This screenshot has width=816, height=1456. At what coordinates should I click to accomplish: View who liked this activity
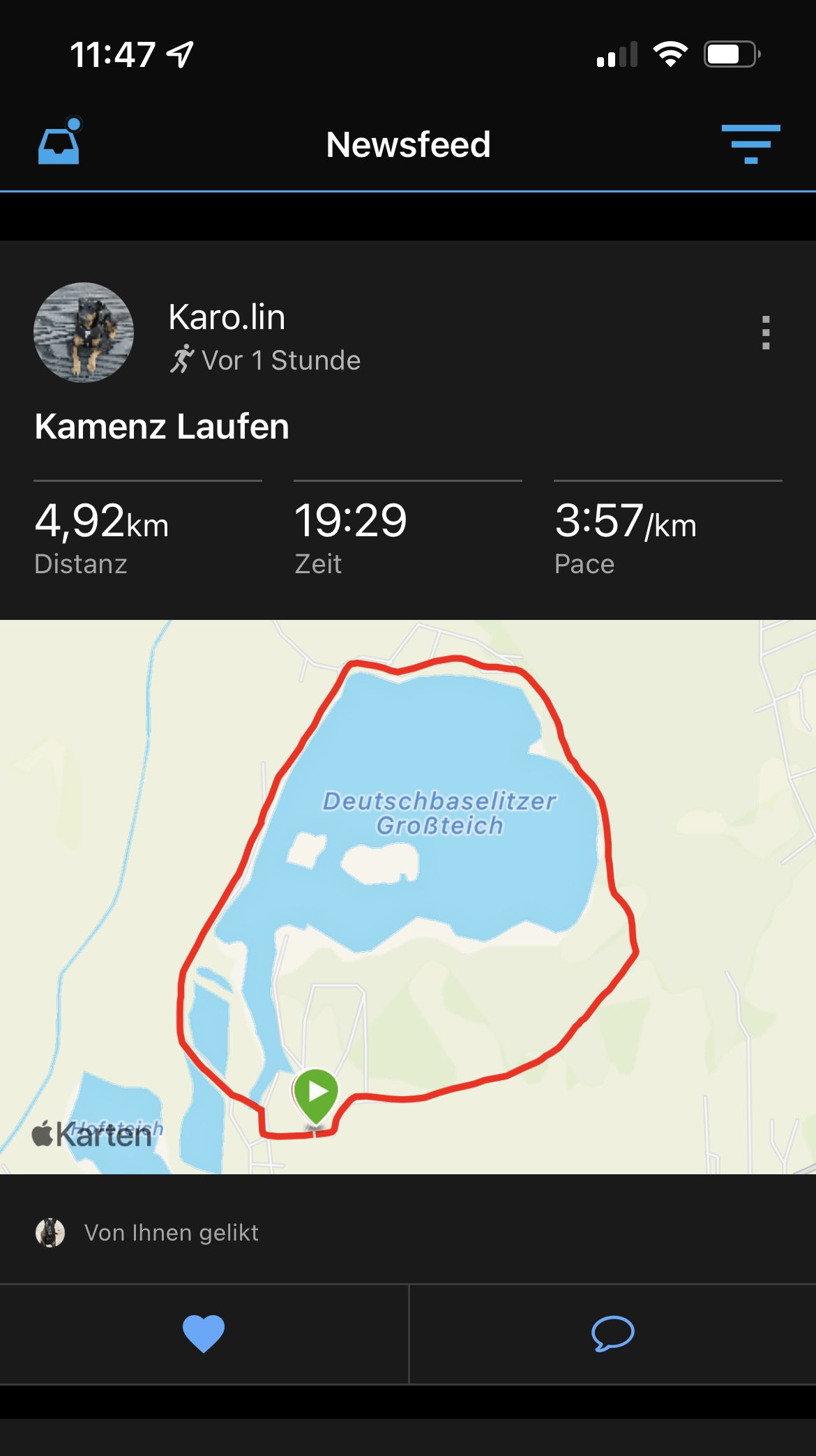click(x=171, y=1232)
